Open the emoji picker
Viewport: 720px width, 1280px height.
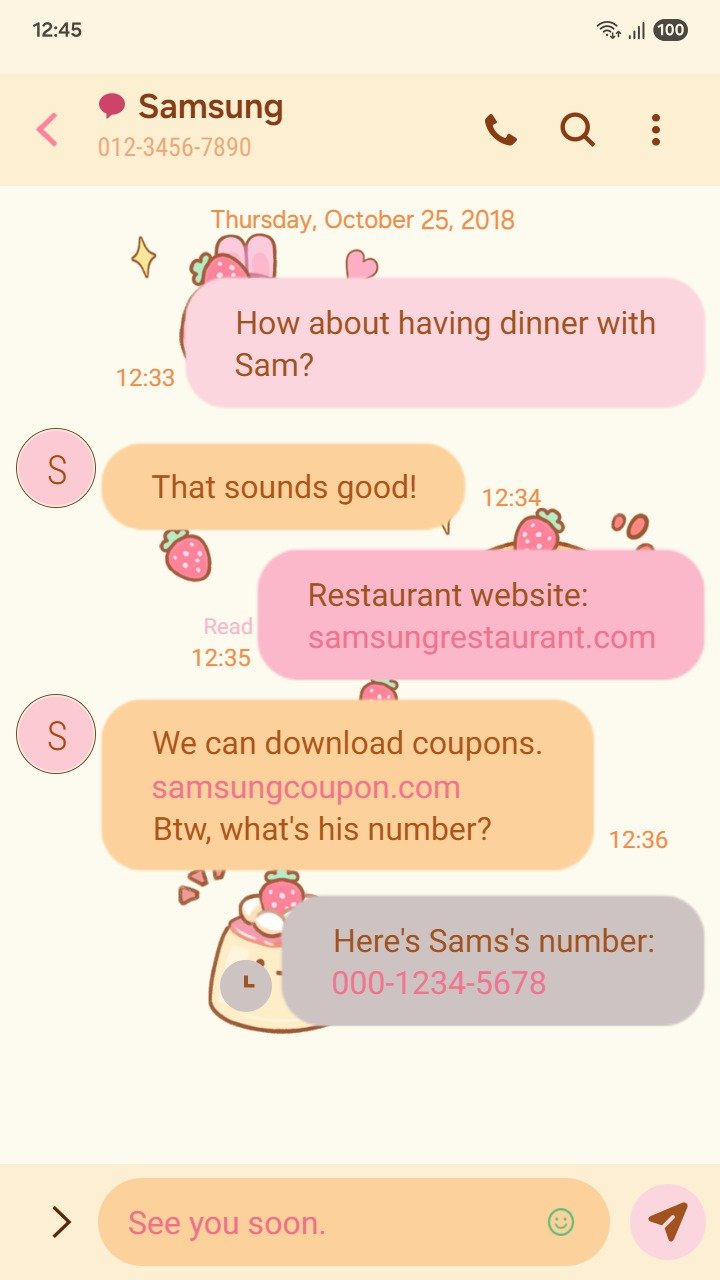tap(561, 1222)
